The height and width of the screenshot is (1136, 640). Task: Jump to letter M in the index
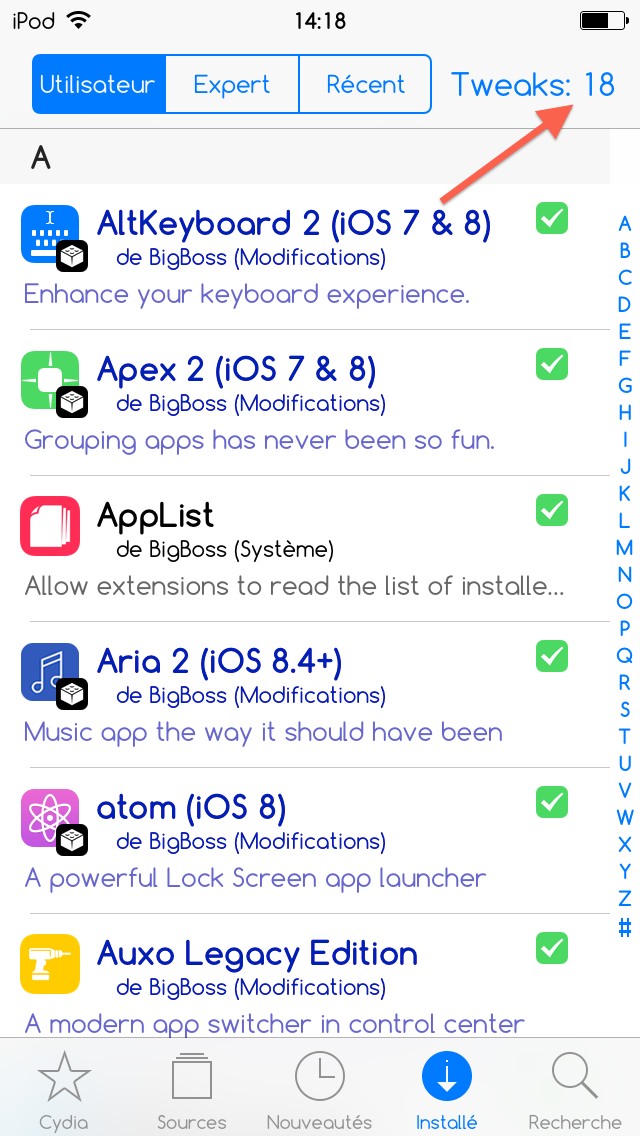pos(625,548)
